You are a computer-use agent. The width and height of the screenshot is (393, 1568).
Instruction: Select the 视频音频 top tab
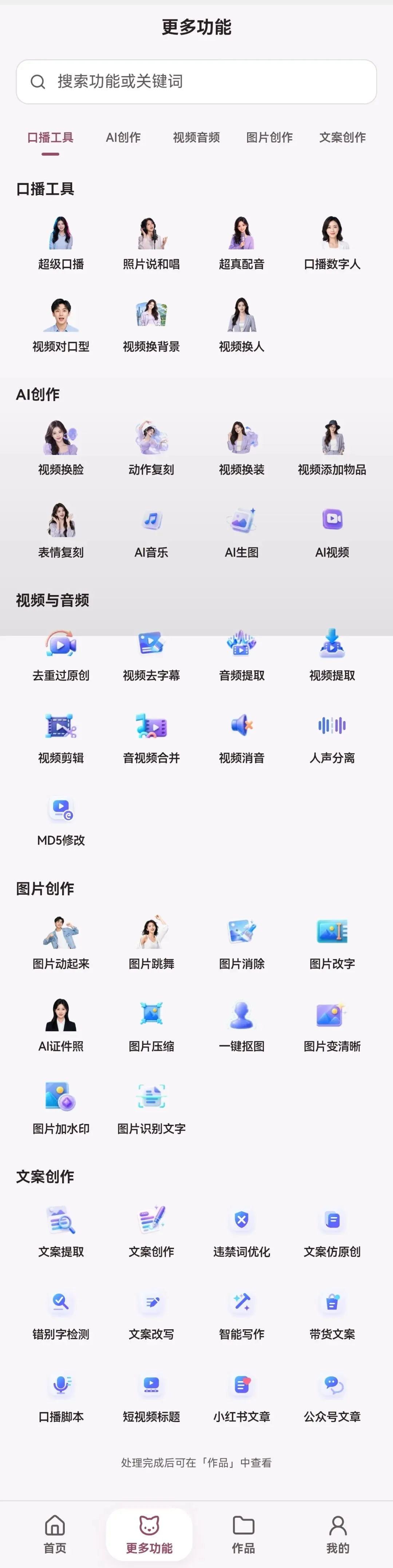[x=196, y=138]
